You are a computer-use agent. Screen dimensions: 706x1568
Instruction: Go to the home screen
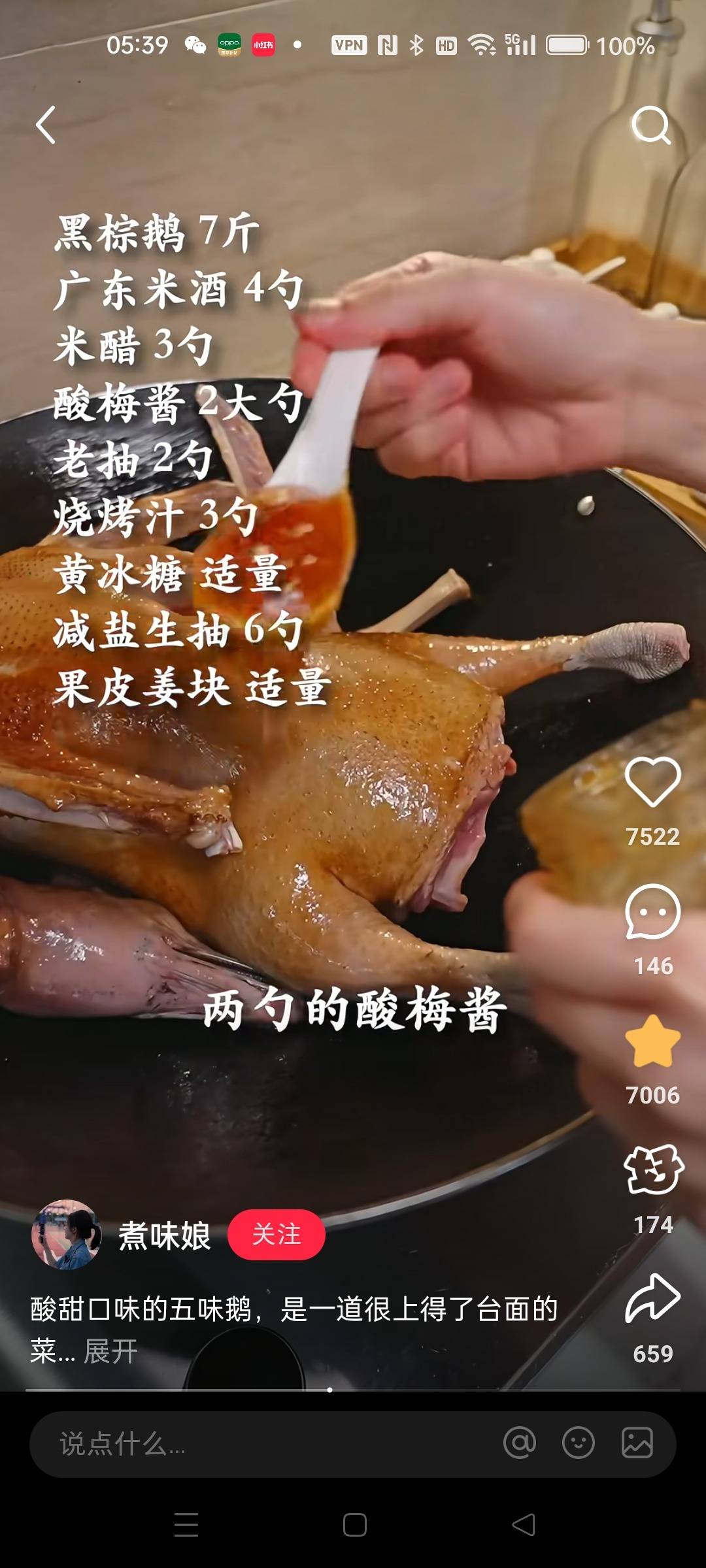354,1525
